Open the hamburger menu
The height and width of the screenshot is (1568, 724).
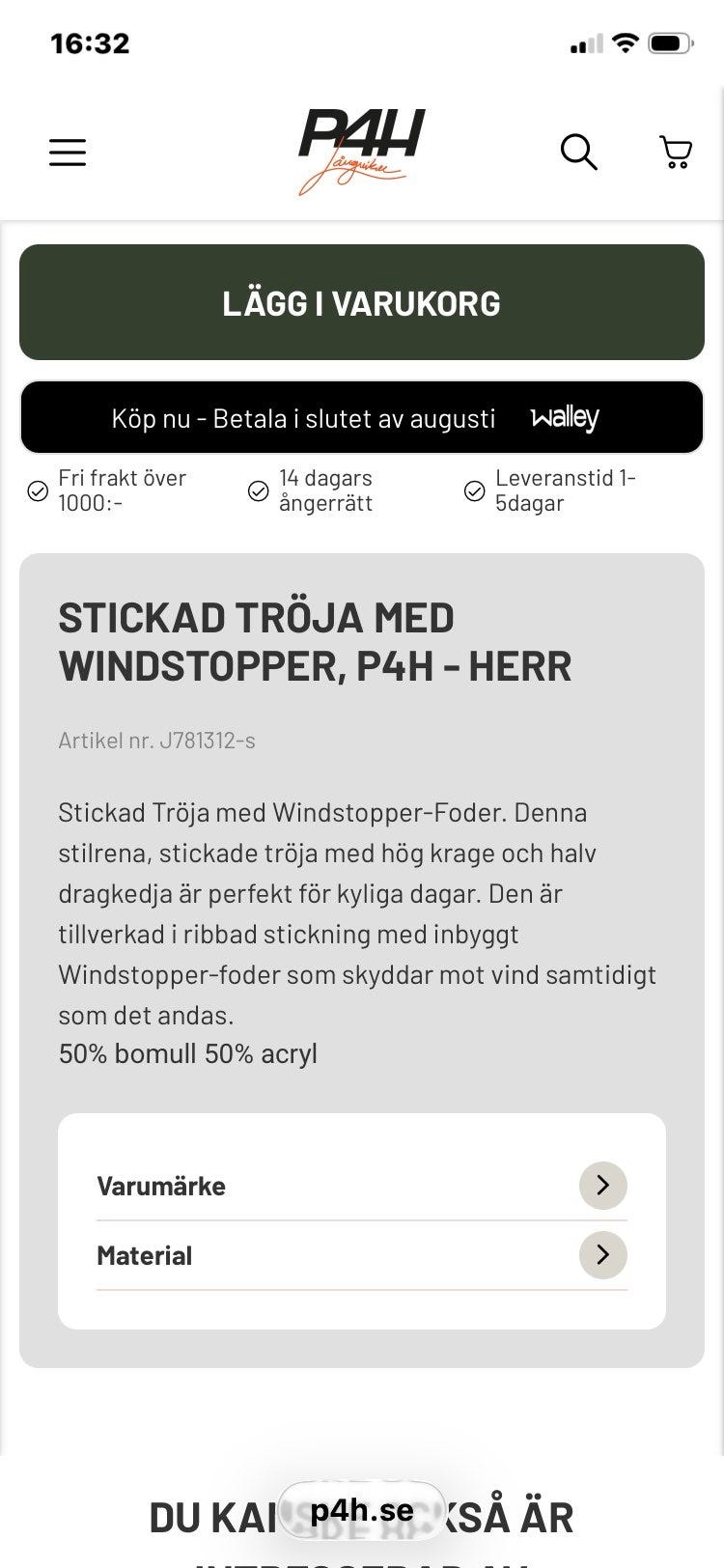point(68,153)
